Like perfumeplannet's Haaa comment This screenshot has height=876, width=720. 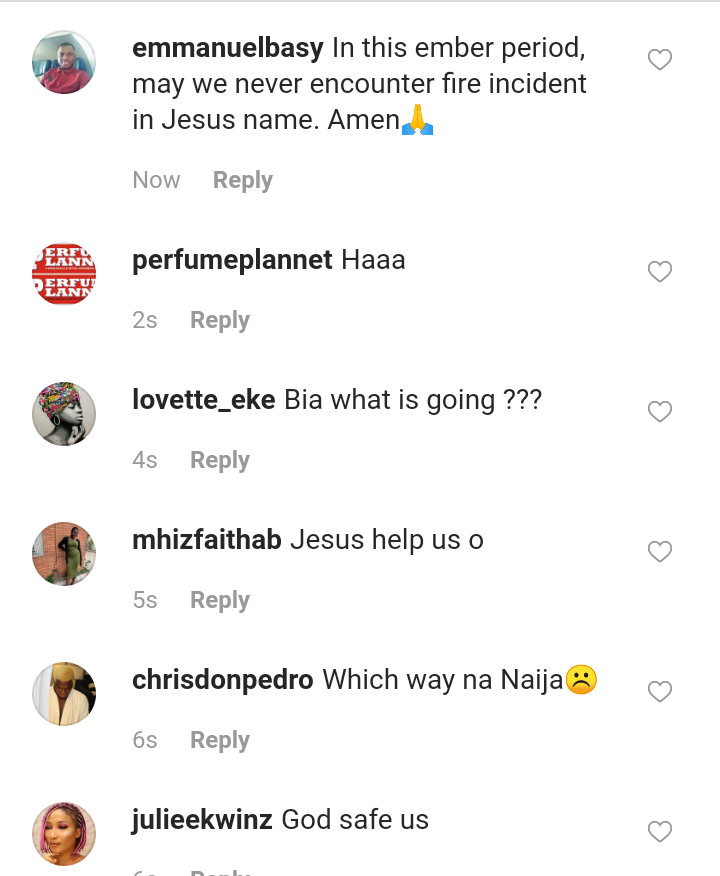pos(660,271)
